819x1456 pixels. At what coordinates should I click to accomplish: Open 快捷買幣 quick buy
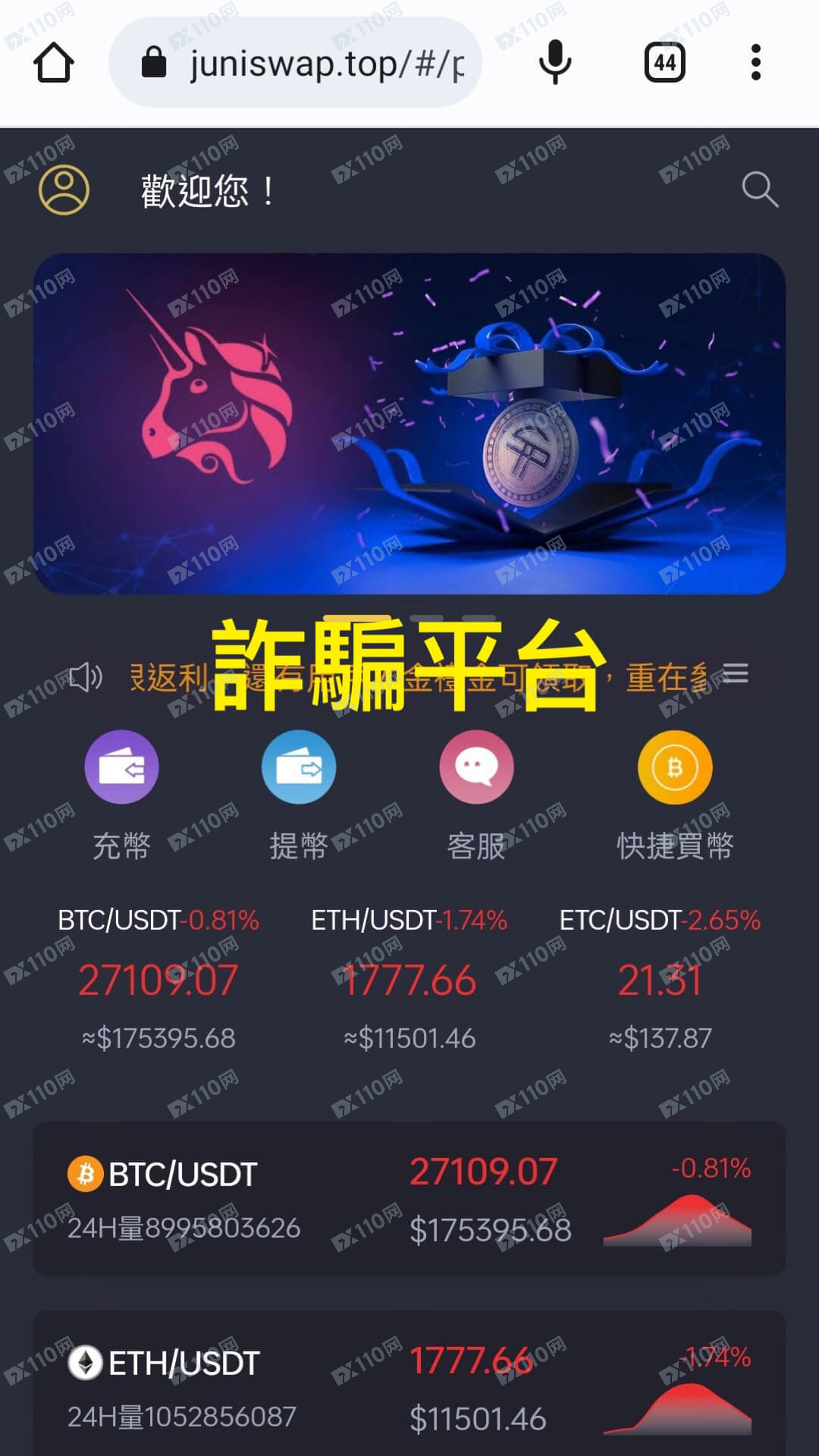(x=675, y=792)
